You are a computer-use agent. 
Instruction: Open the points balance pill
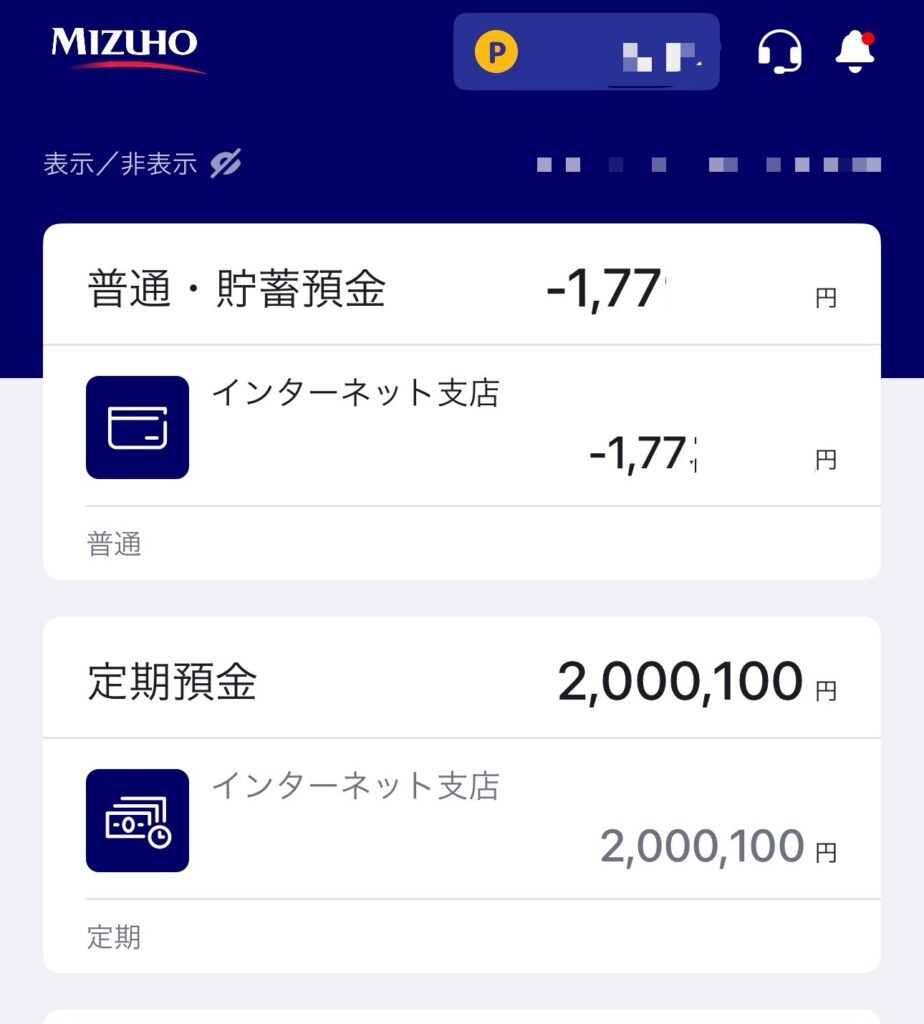586,52
